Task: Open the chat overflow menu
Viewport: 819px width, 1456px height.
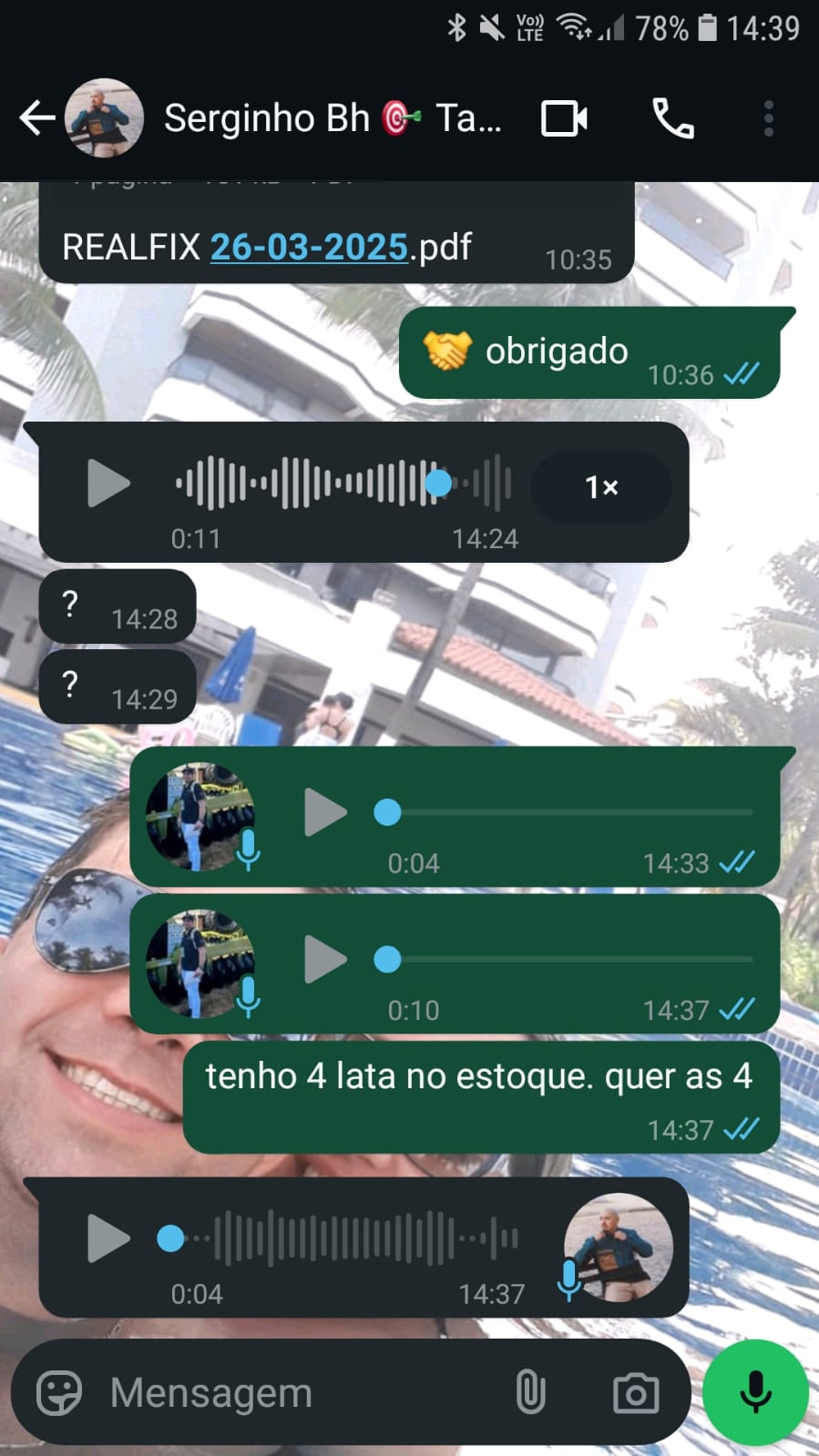Action: coord(769,118)
